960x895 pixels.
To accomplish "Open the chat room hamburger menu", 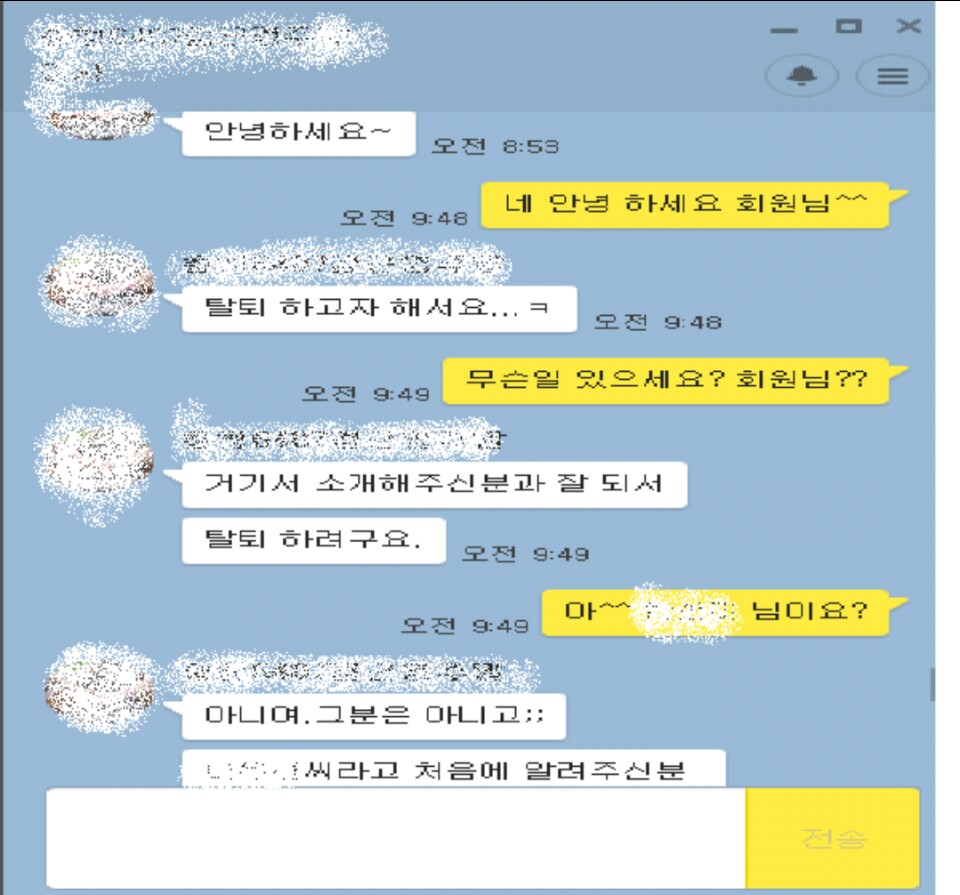I will tap(892, 76).
